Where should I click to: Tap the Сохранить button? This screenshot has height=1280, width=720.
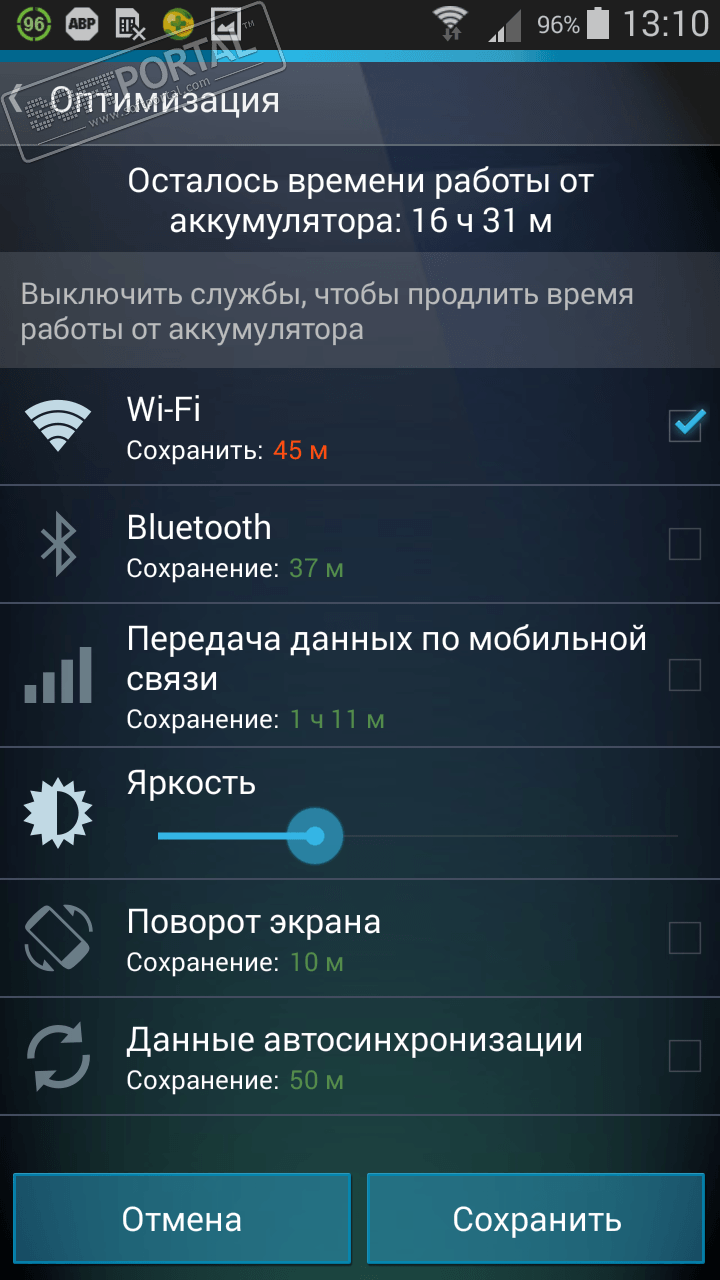click(x=537, y=1220)
